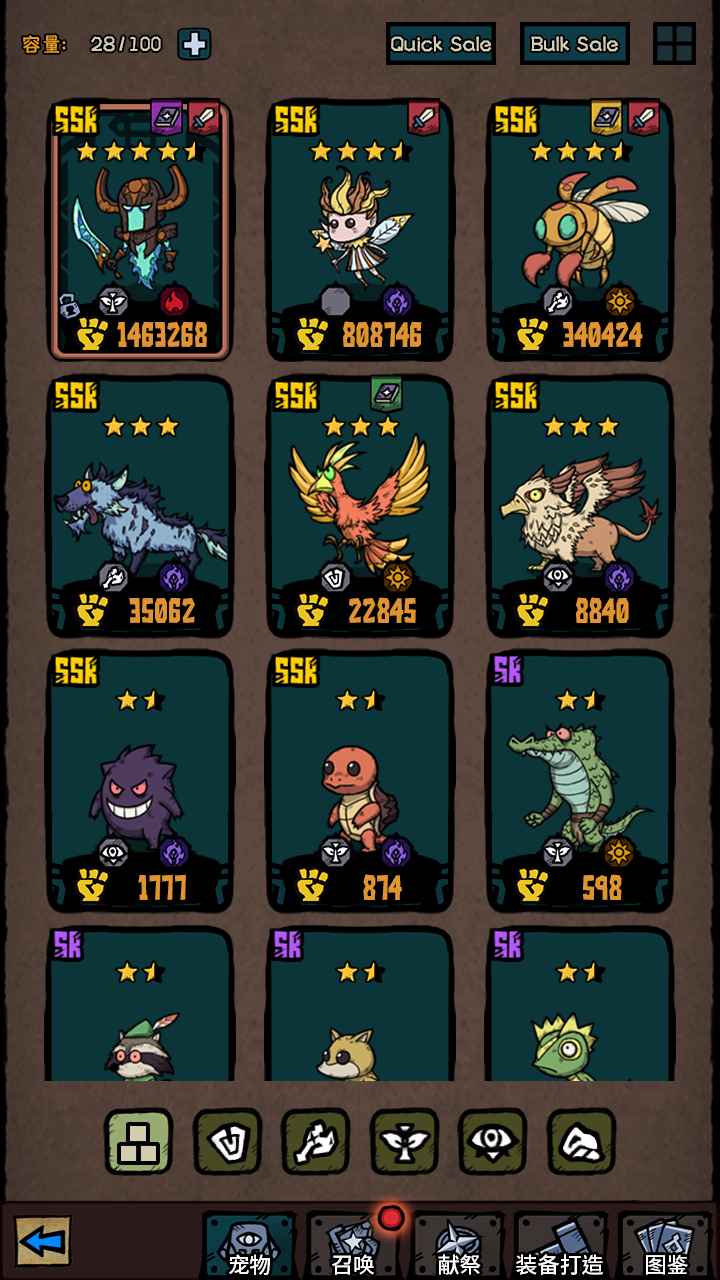This screenshot has width=720, height=1280.
Task: Select the purple ghost pet with power 1777
Action: (x=140, y=782)
